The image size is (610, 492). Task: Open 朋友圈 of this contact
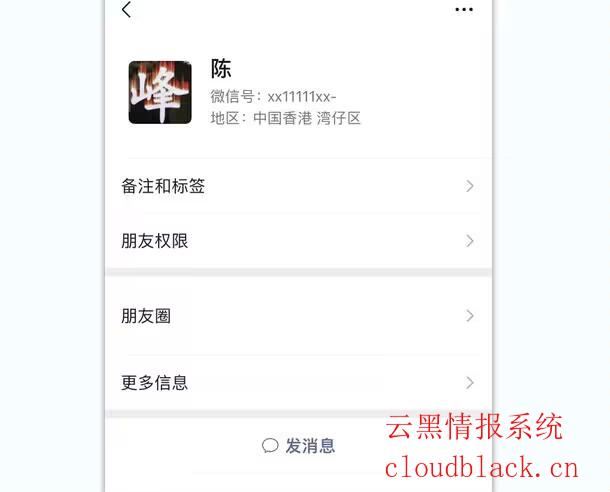pyautogui.click(x=298, y=316)
